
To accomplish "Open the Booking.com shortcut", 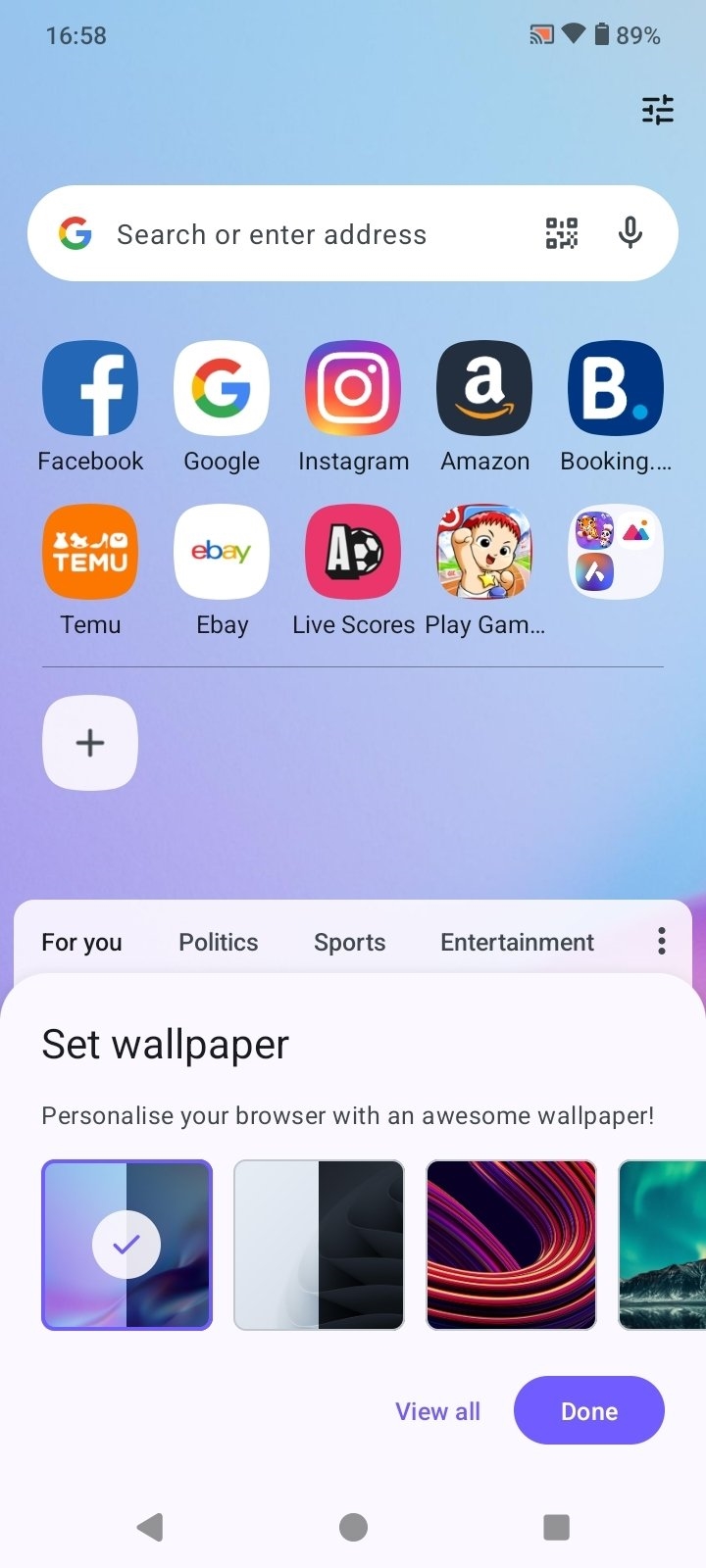I will click(616, 388).
